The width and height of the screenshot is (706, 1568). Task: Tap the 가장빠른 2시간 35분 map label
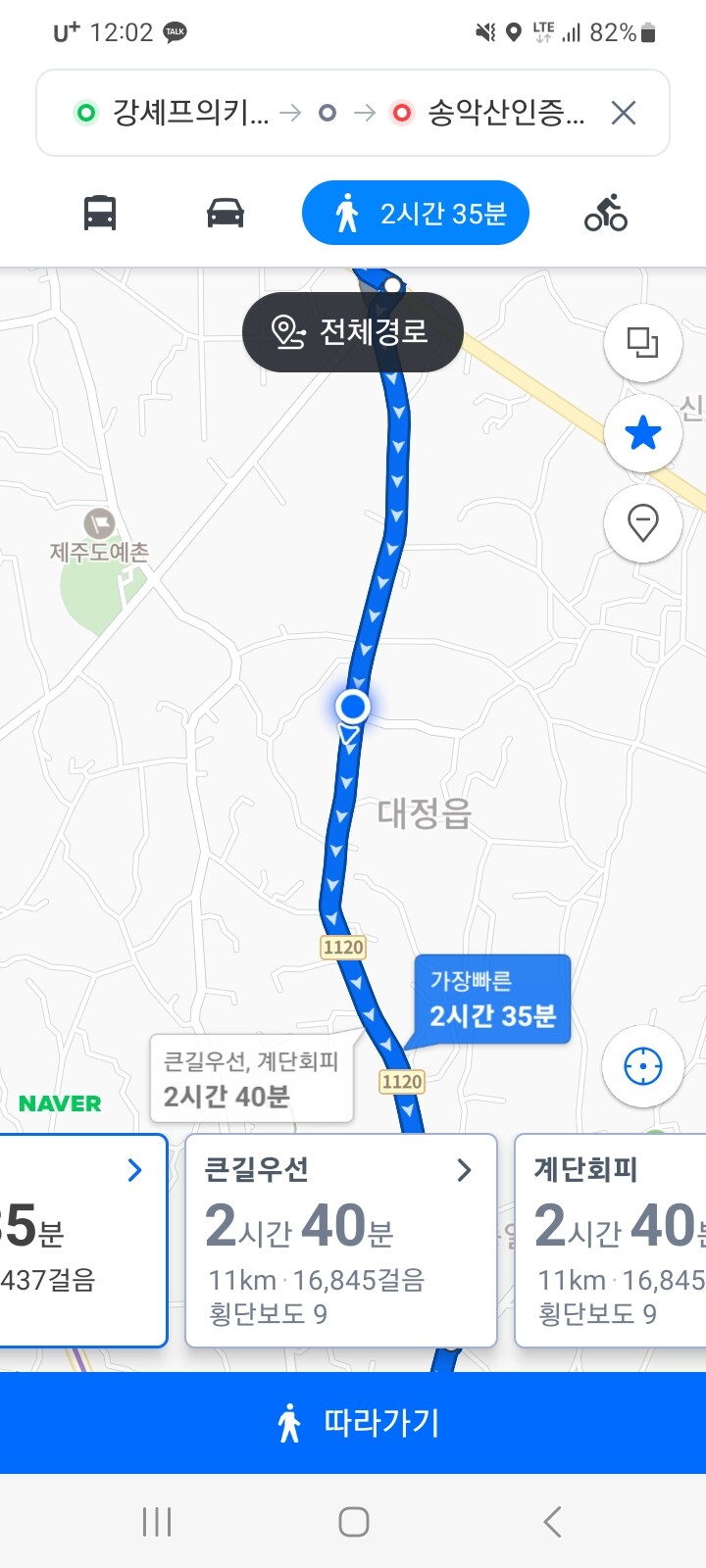492,1000
